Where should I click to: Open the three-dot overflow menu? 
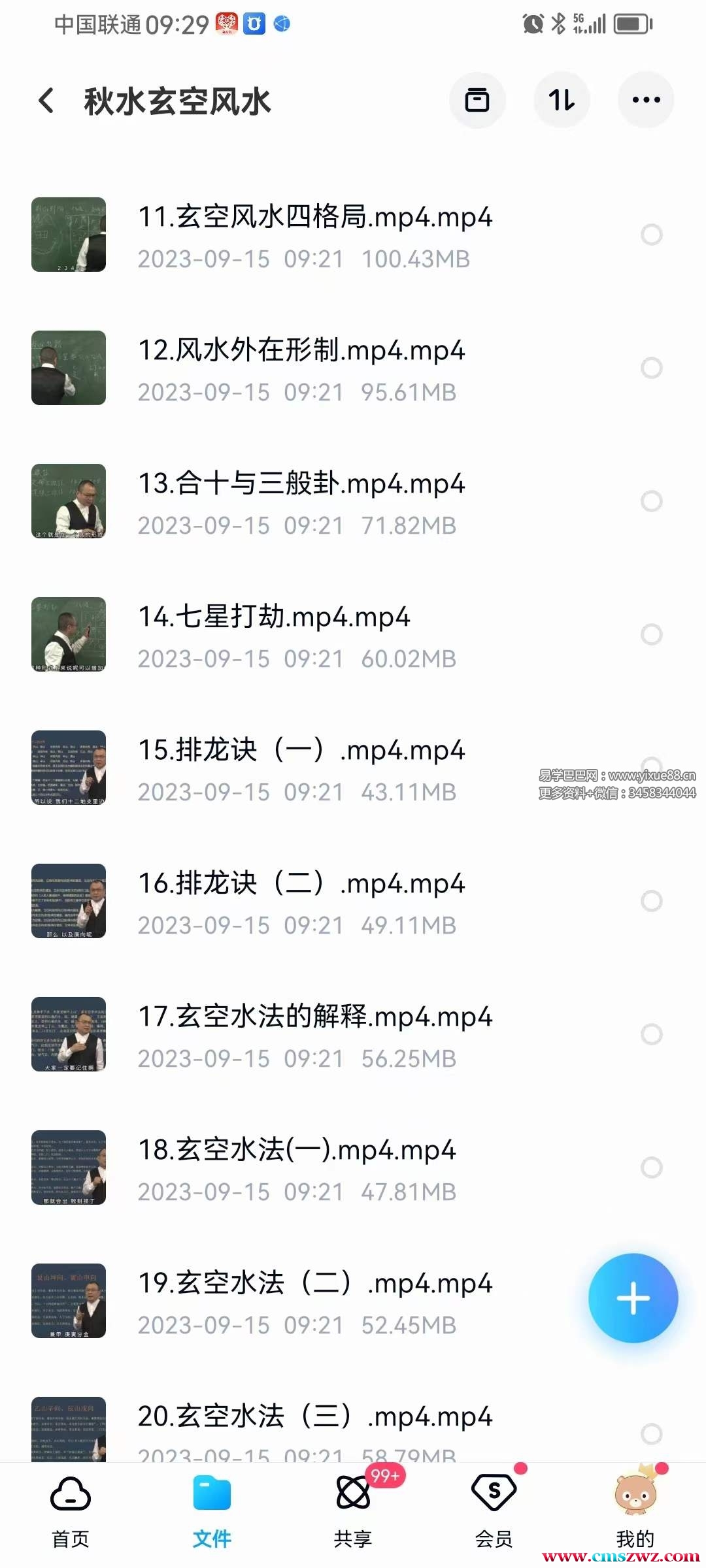coord(646,101)
